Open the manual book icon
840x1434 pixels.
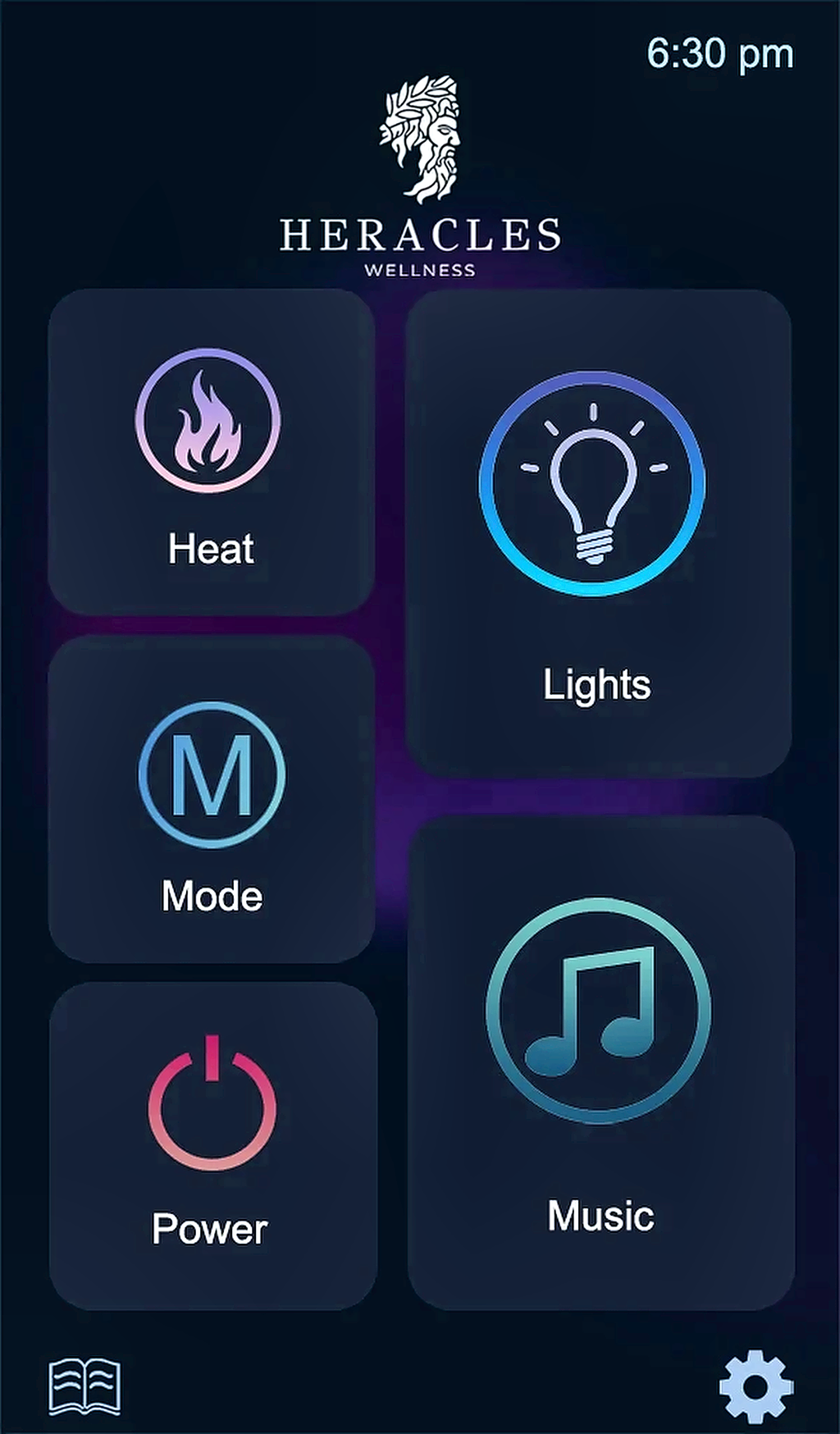(84, 1386)
